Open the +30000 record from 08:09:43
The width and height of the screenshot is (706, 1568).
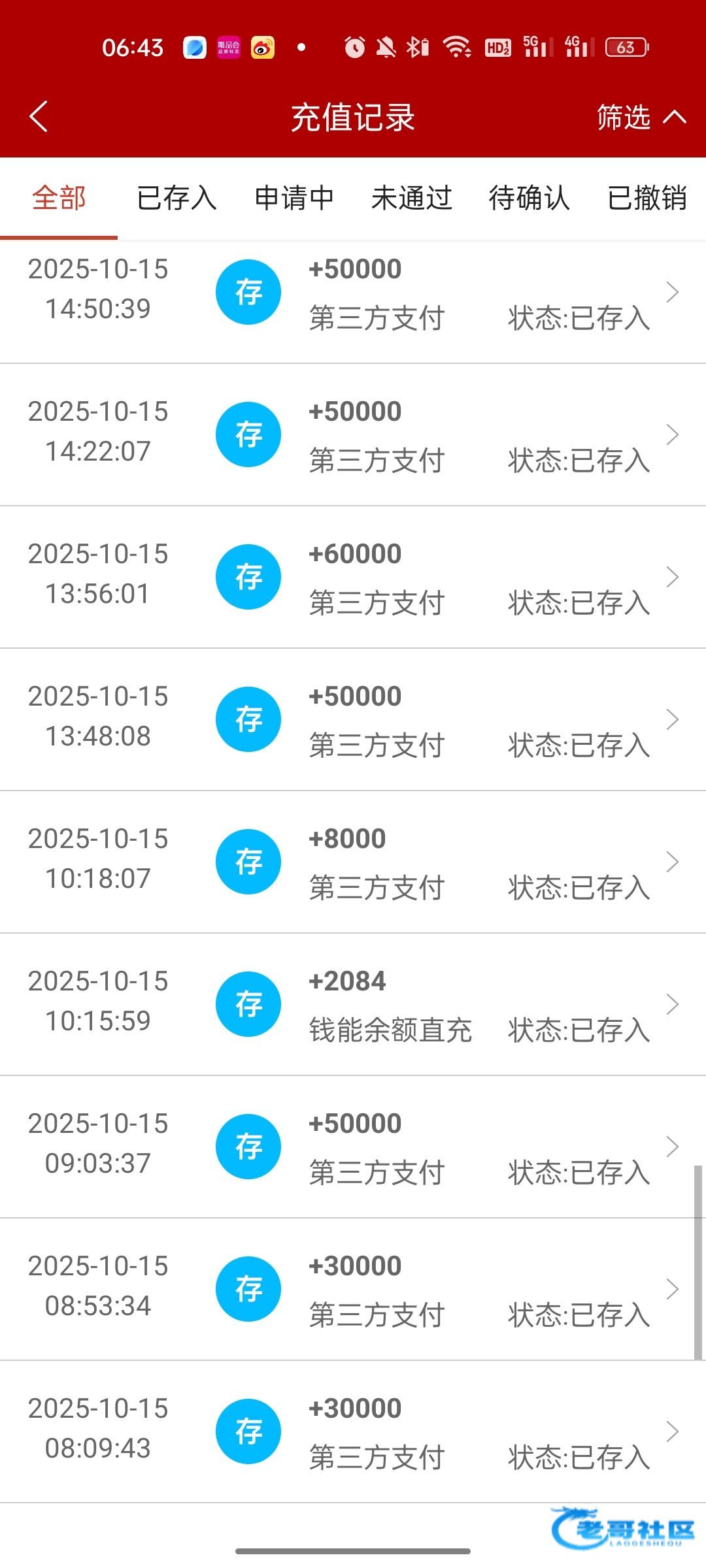pyautogui.click(x=353, y=1431)
